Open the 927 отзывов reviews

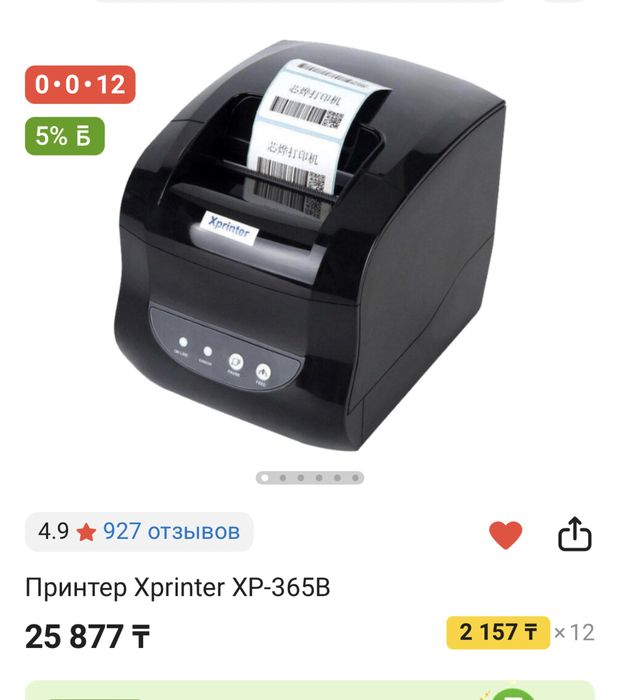pos(171,531)
